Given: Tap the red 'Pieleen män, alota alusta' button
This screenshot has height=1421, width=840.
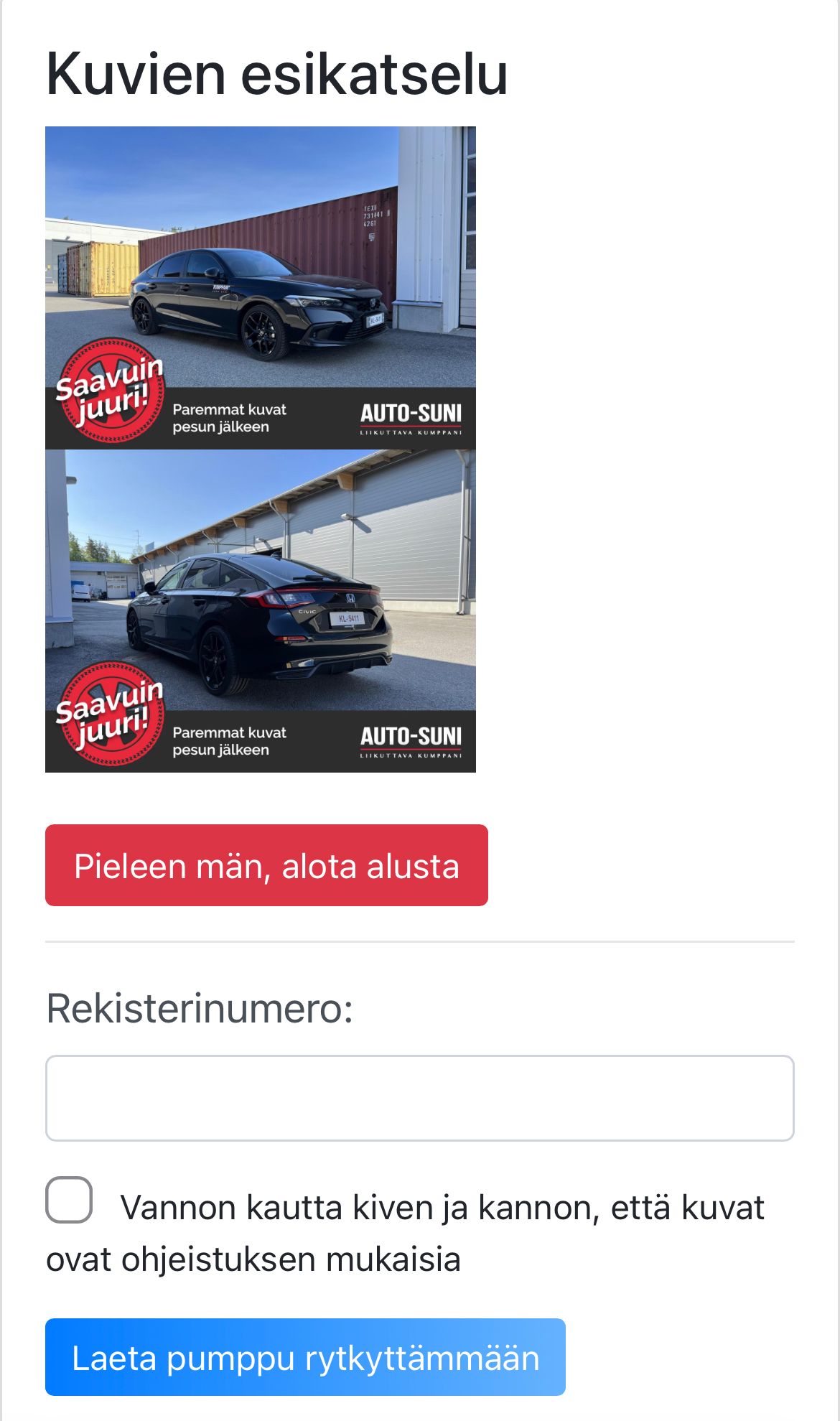Looking at the screenshot, I should point(266,865).
